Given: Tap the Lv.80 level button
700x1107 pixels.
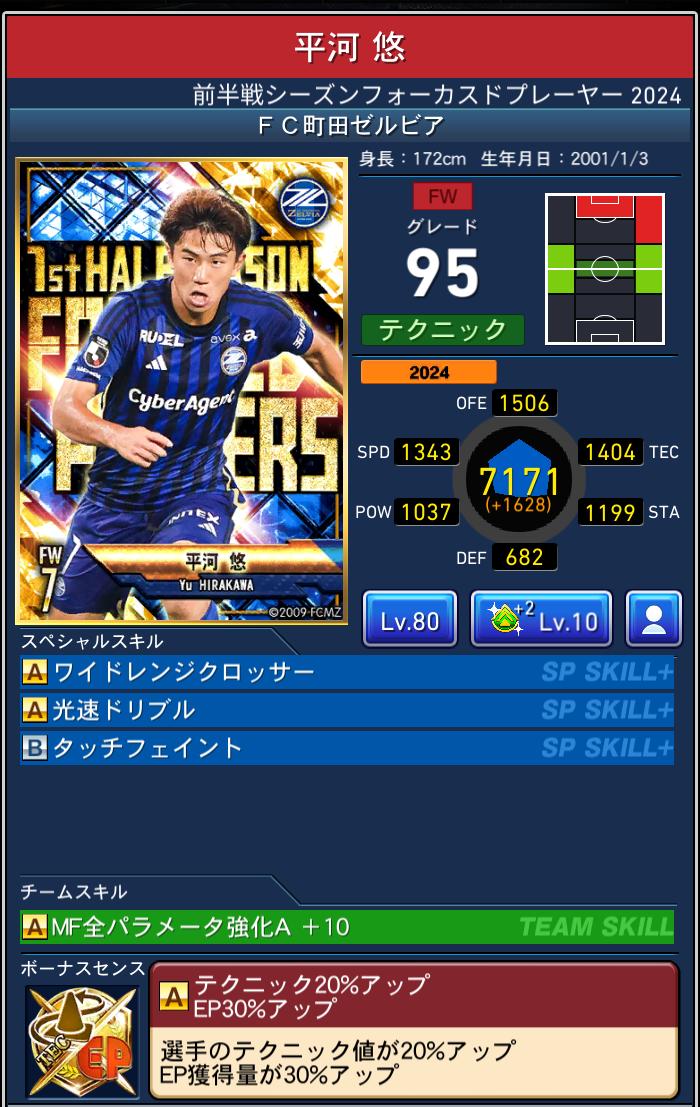Looking at the screenshot, I should (x=409, y=620).
